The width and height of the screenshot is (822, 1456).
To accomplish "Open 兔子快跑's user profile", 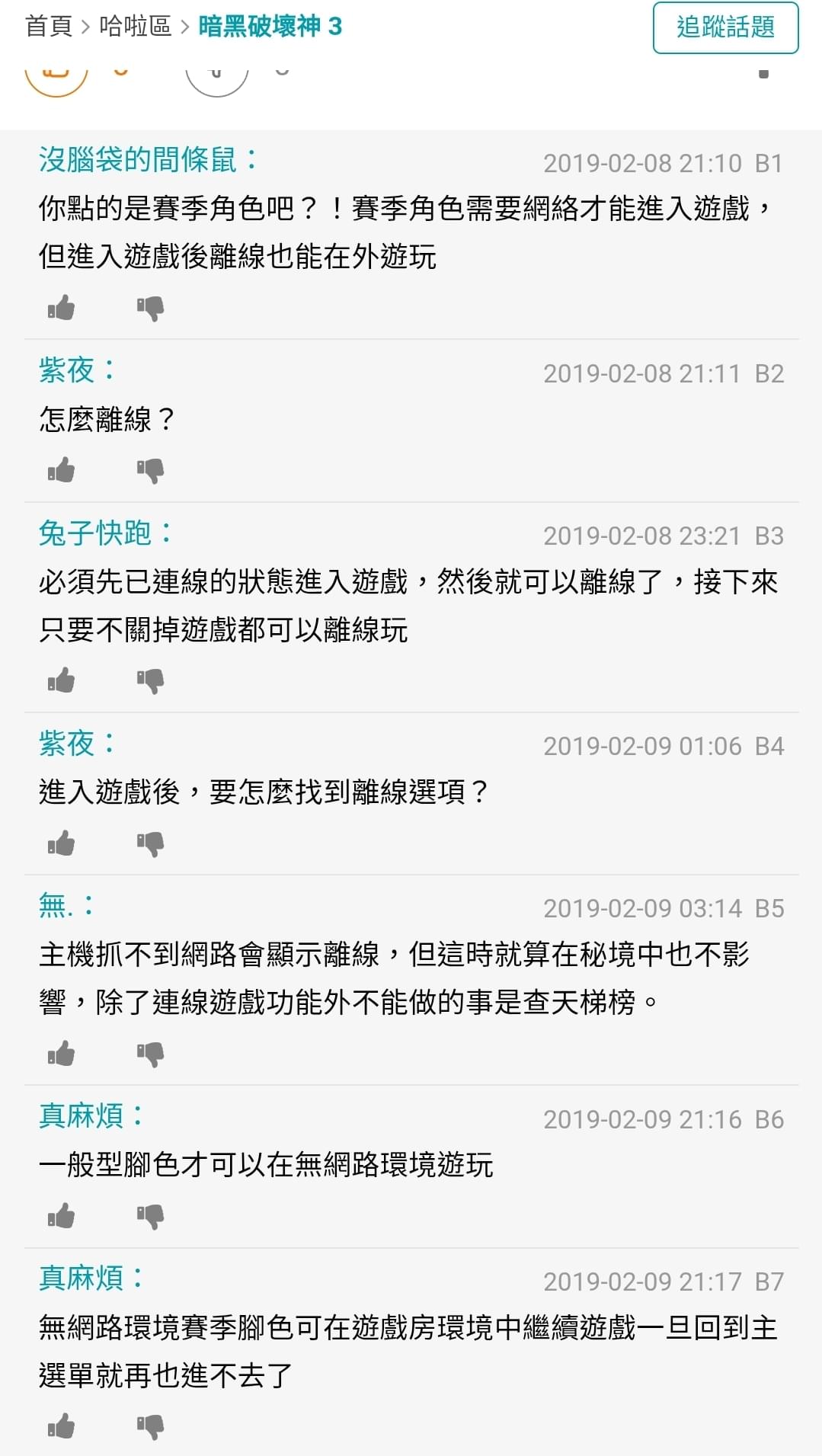I will pyautogui.click(x=95, y=533).
